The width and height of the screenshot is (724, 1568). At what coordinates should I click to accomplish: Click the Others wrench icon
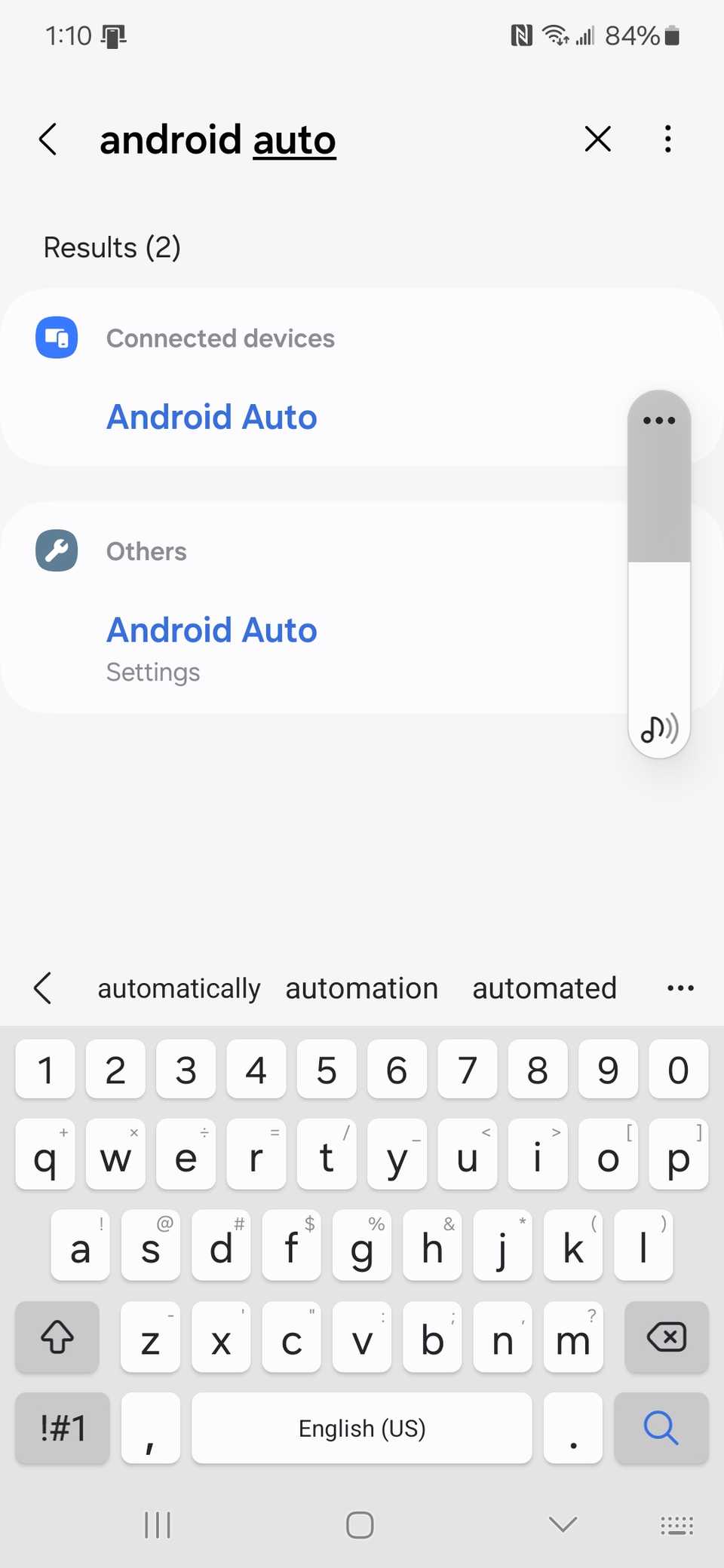point(56,550)
